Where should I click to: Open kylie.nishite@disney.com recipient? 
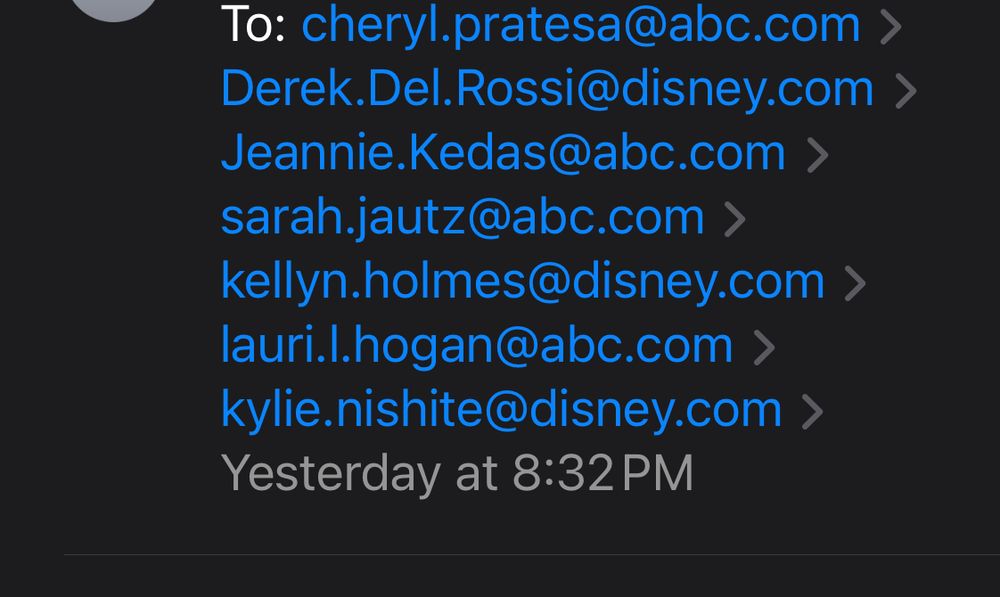pos(501,409)
